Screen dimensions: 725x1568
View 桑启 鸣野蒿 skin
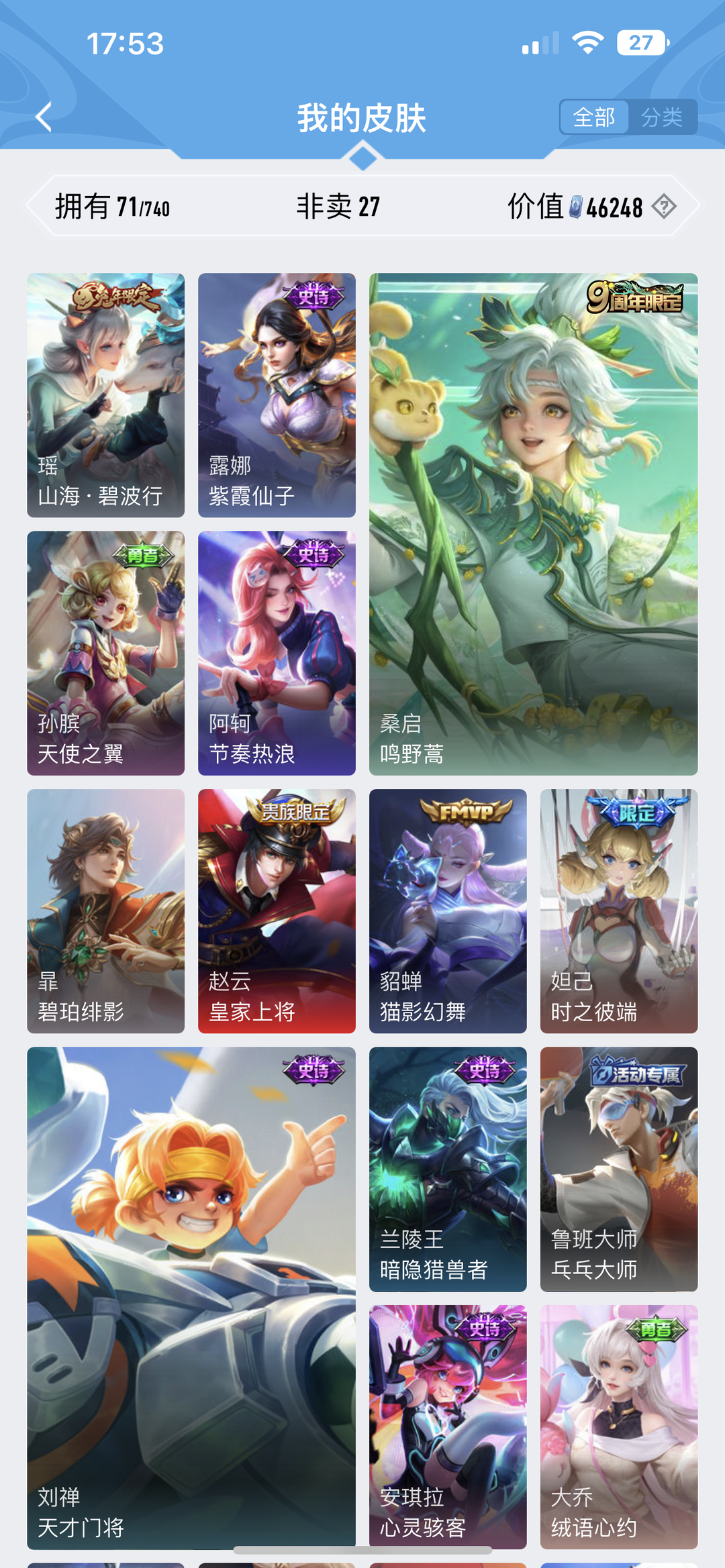tap(533, 523)
